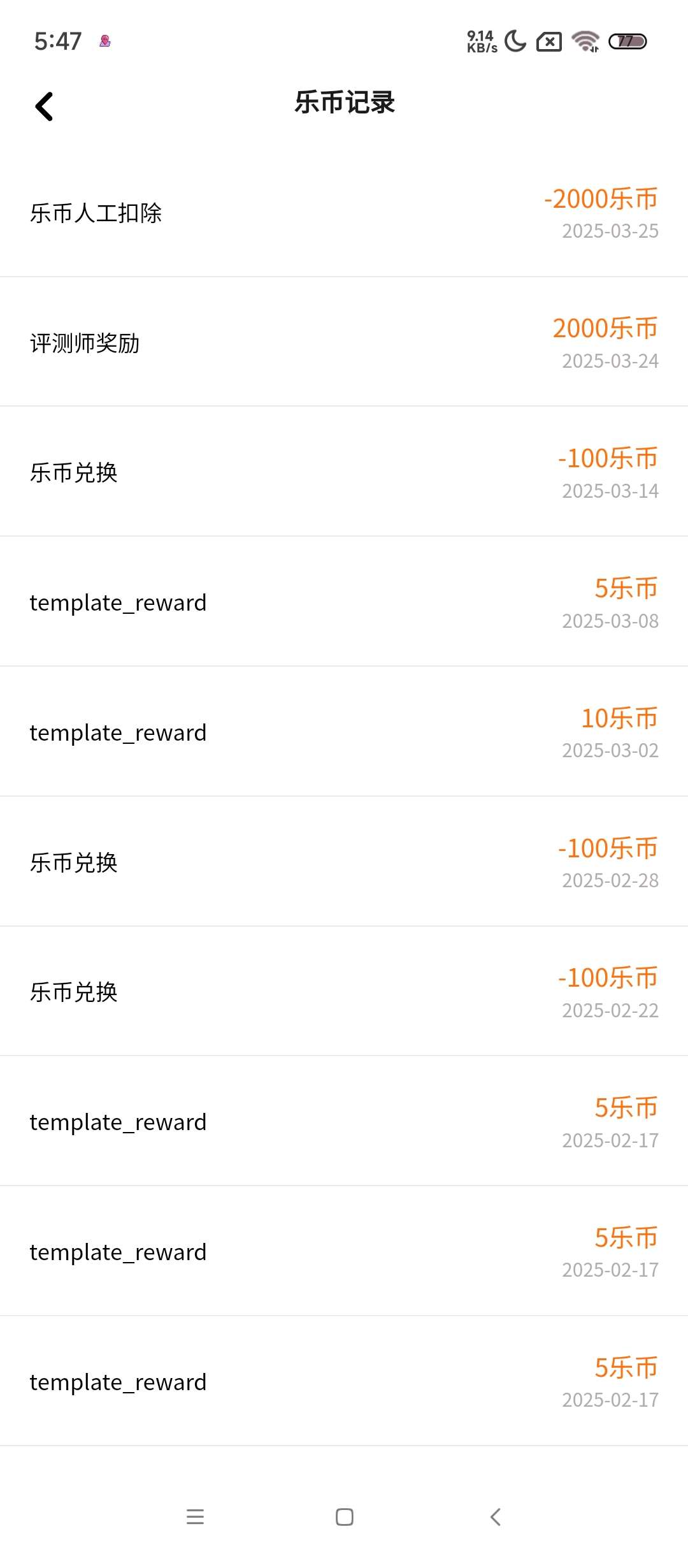
Task: Go back from the 乐币记录 page
Action: click(44, 106)
